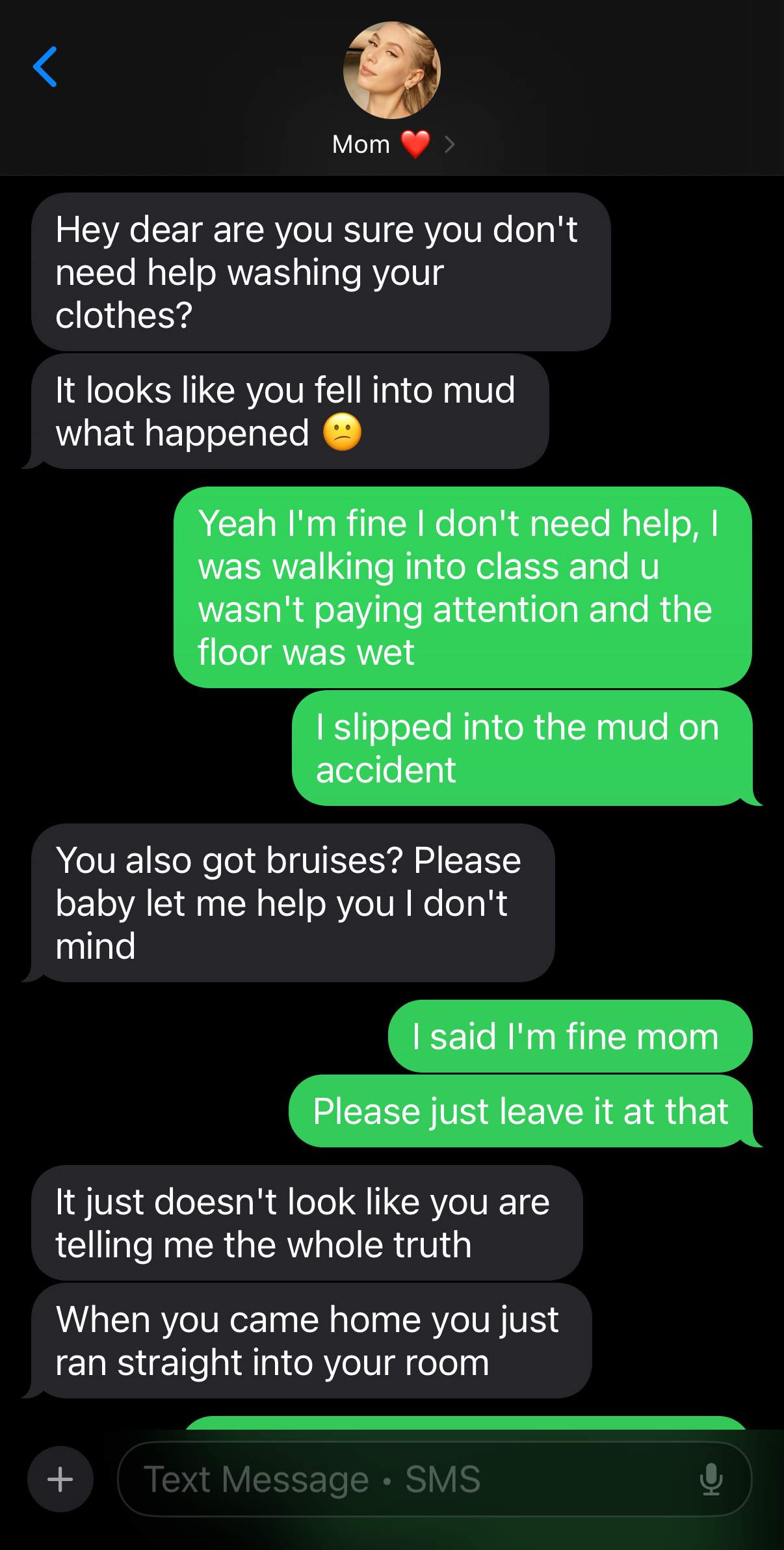Start voice dictation with the microphone

pyautogui.click(x=711, y=1479)
